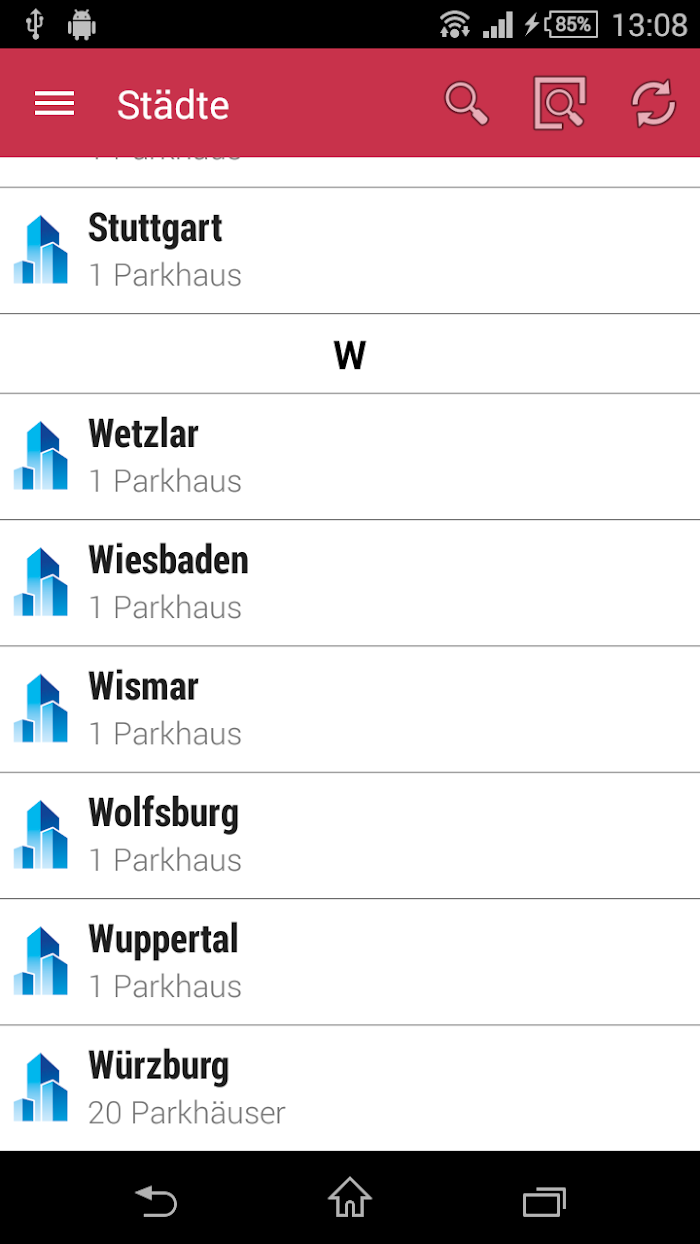This screenshot has height=1244, width=700.
Task: Tap the system home button
Action: click(x=350, y=1197)
